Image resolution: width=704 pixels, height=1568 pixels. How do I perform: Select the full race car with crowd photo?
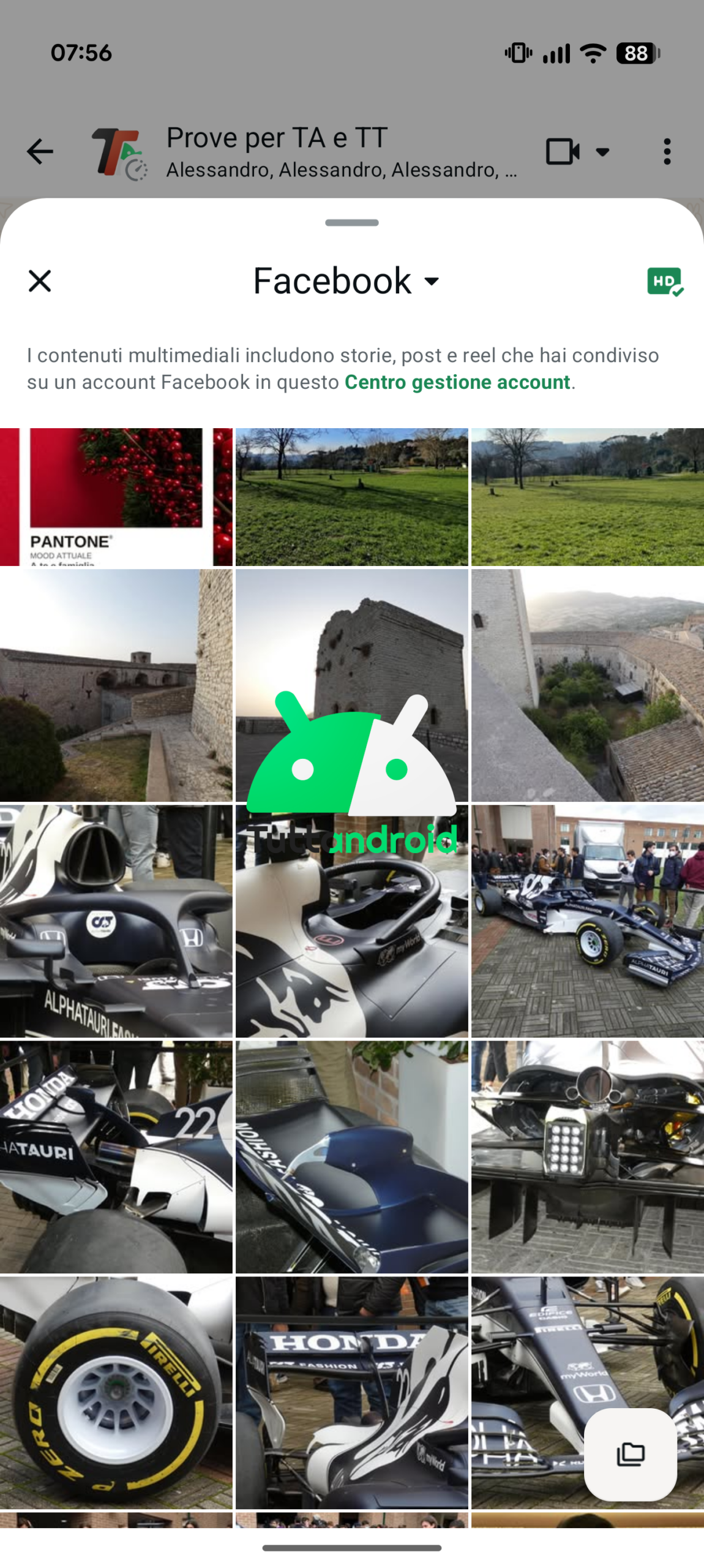click(x=588, y=921)
